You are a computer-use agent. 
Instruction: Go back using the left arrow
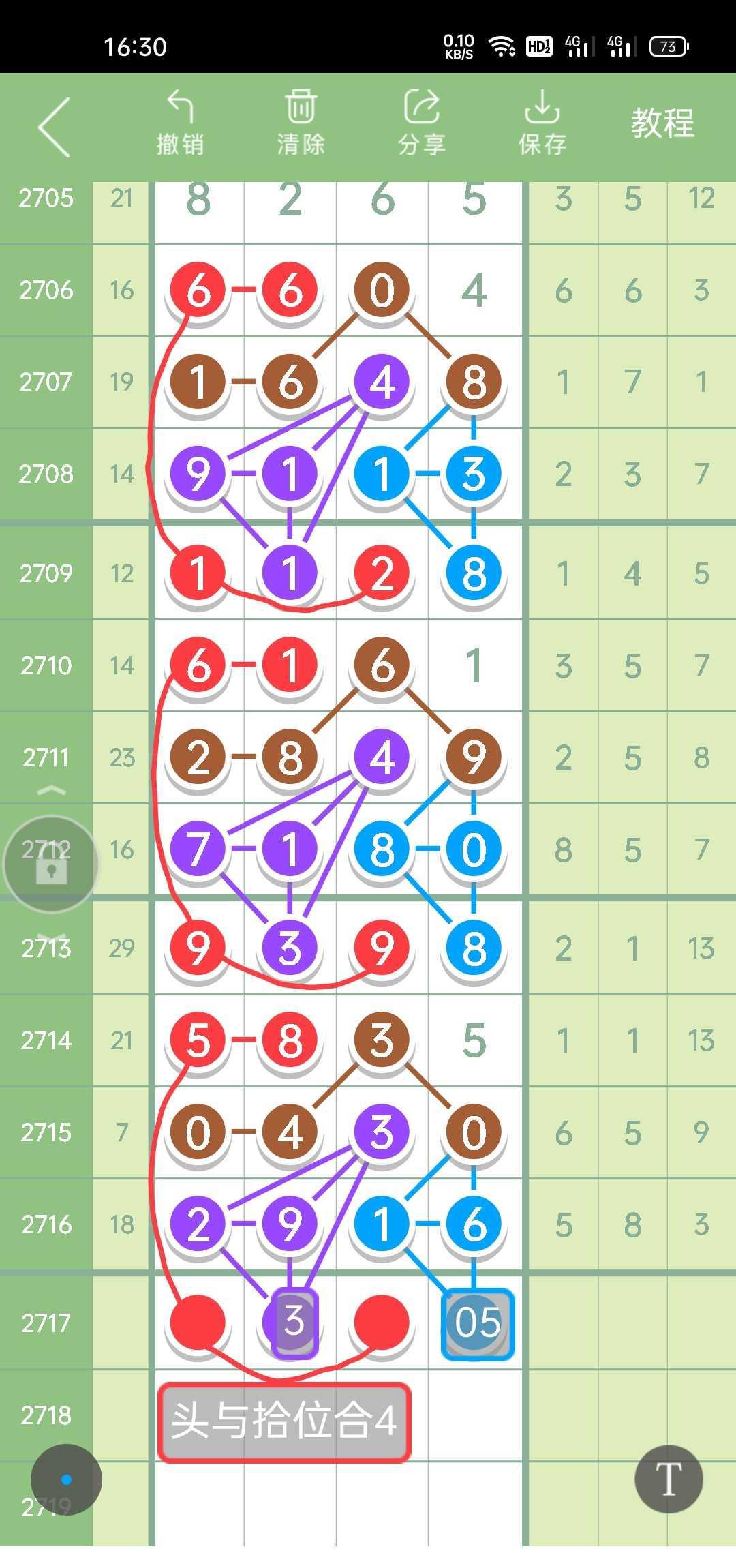point(55,127)
